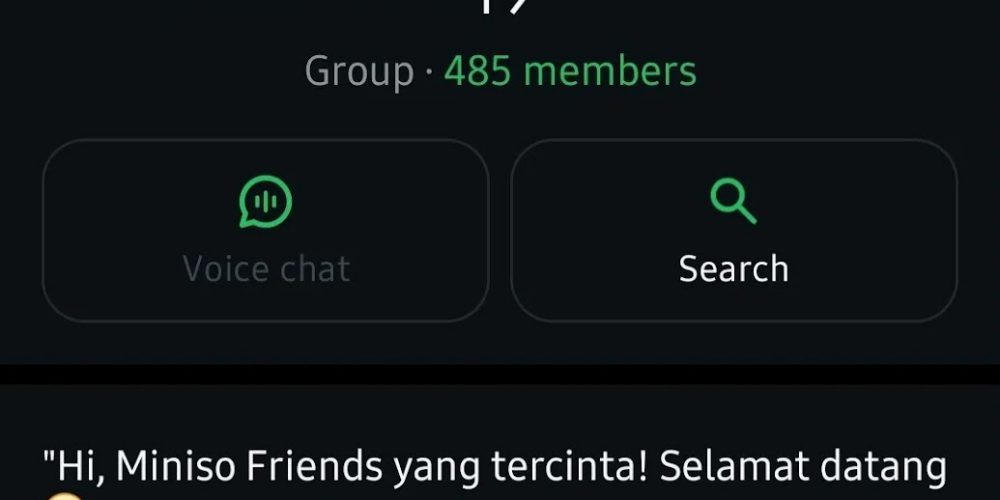Viewport: 1000px width, 500px height.
Task: Search within the group chat
Action: coord(734,230)
